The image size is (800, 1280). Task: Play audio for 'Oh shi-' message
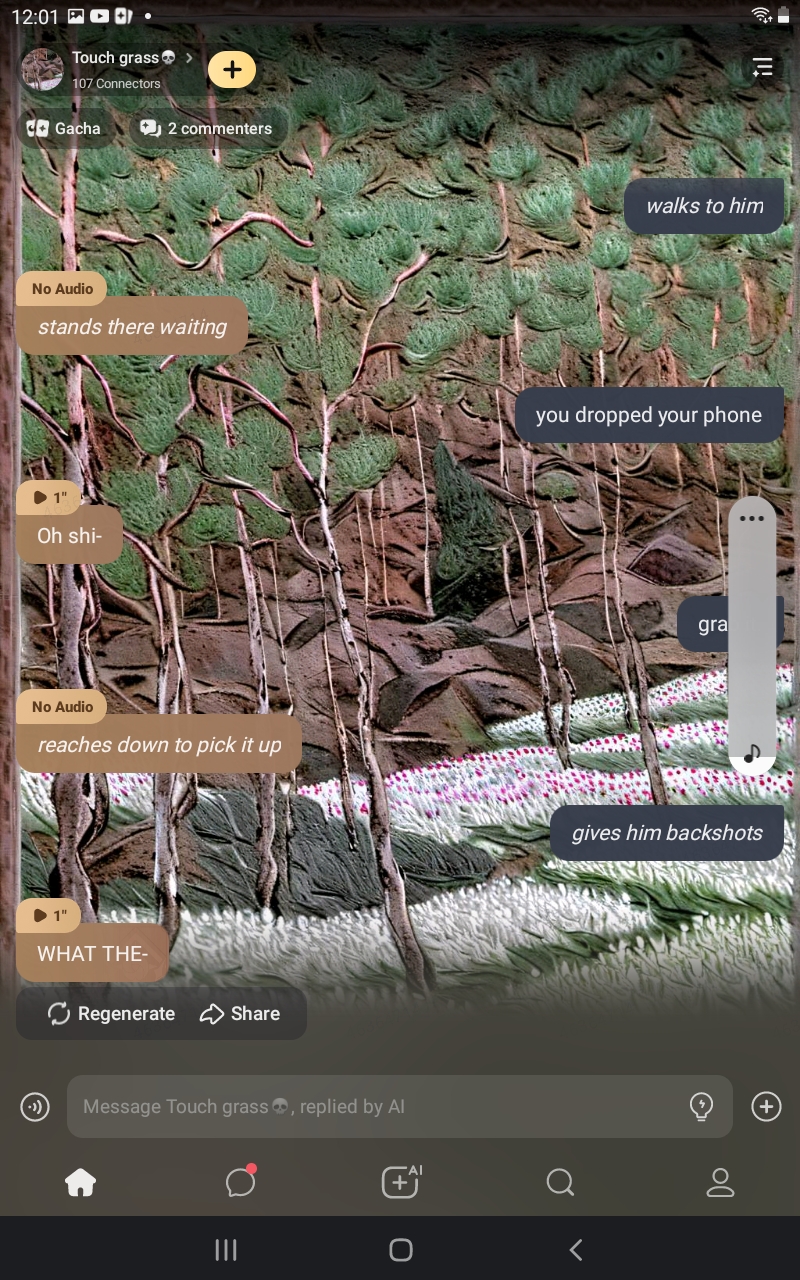coord(49,497)
